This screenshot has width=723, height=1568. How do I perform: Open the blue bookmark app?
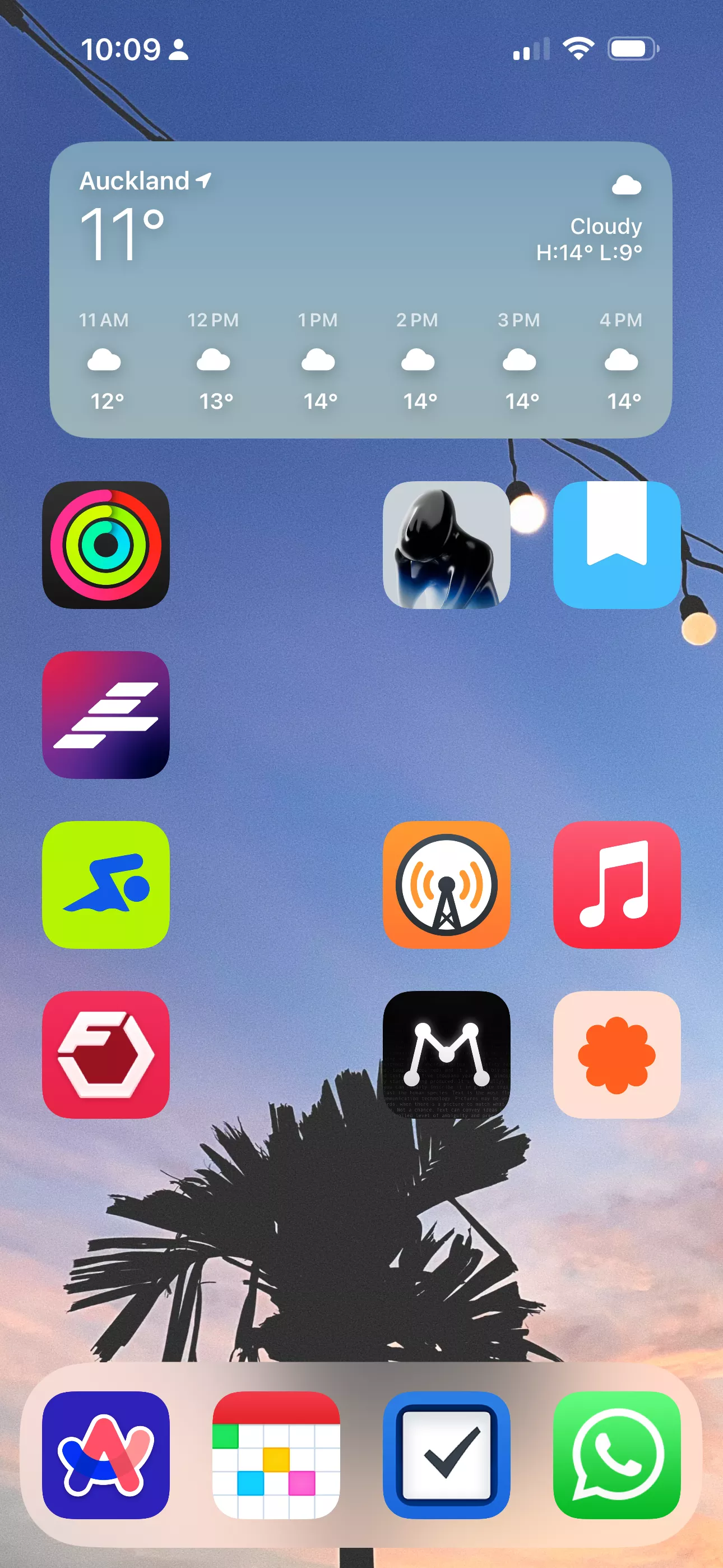tap(616, 545)
